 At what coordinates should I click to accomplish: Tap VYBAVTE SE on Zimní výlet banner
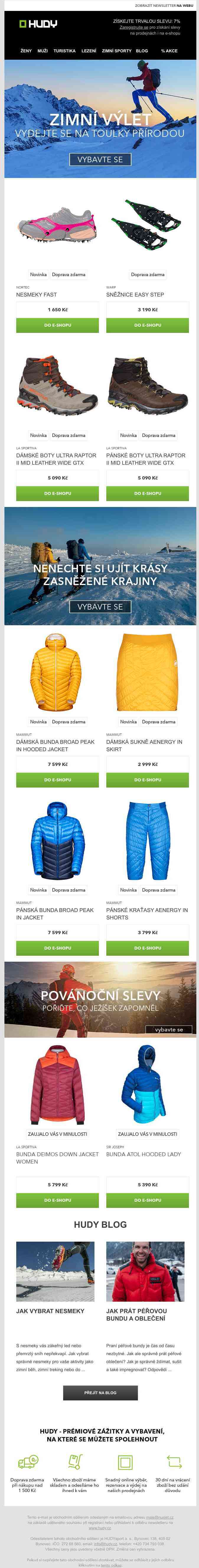100,159
